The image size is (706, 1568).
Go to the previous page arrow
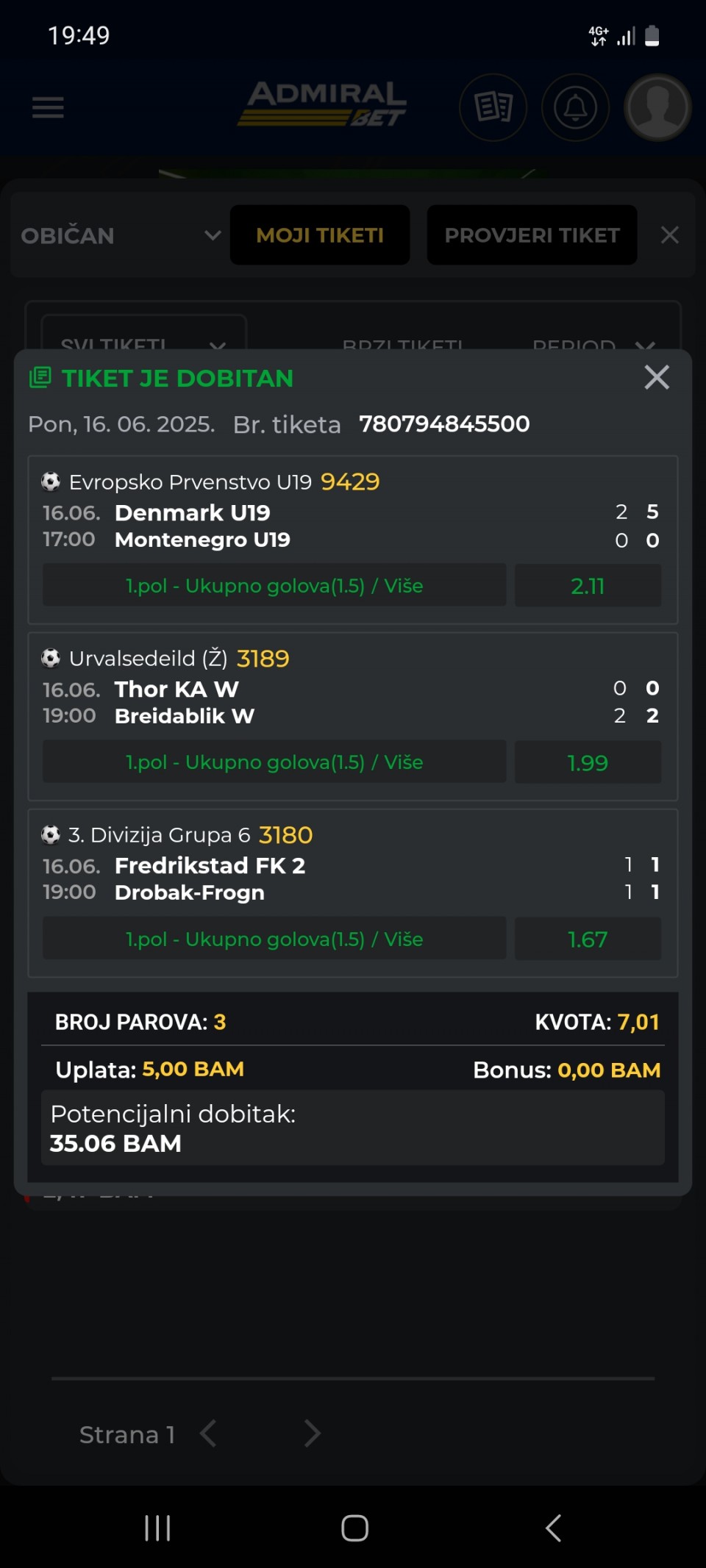[x=209, y=1433]
